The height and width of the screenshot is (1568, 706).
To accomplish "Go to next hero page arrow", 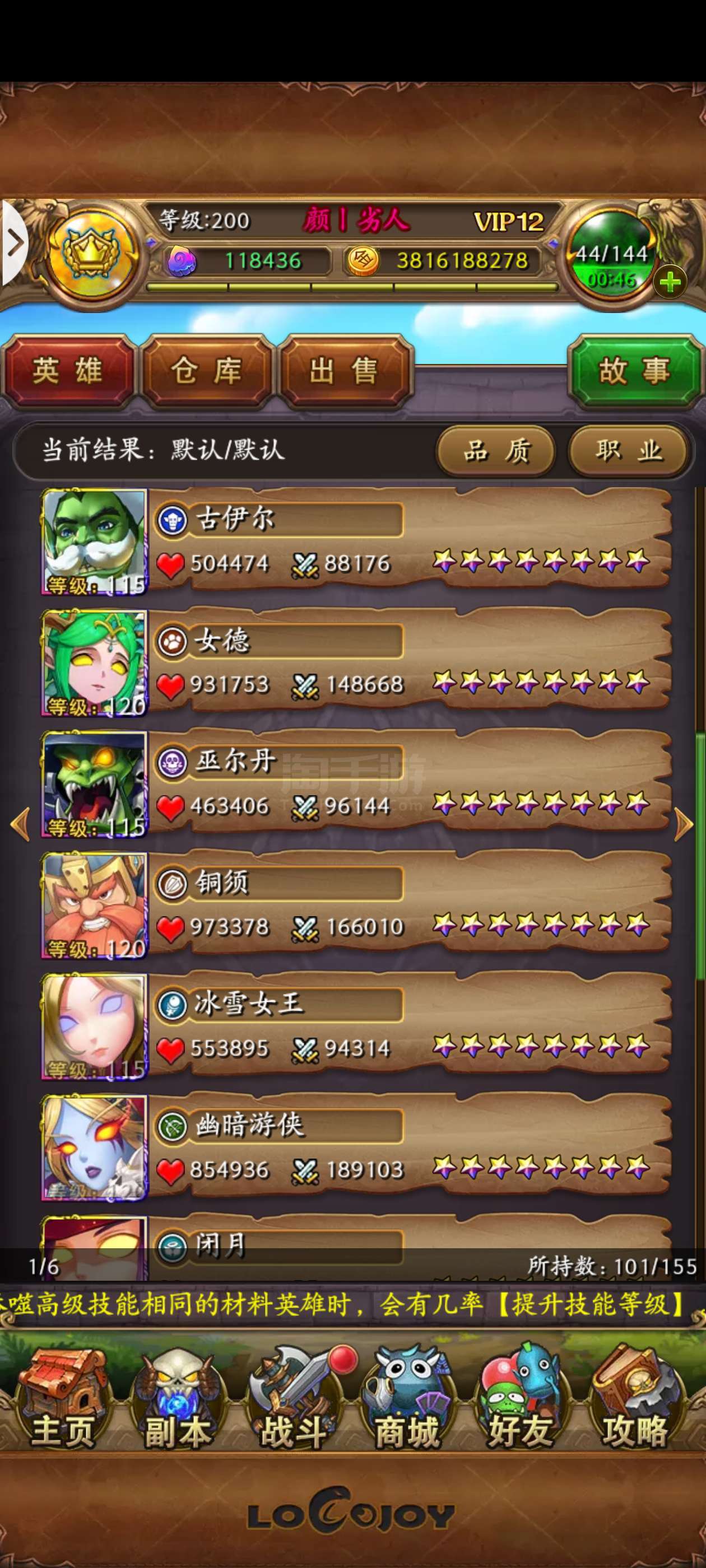I will tap(684, 825).
